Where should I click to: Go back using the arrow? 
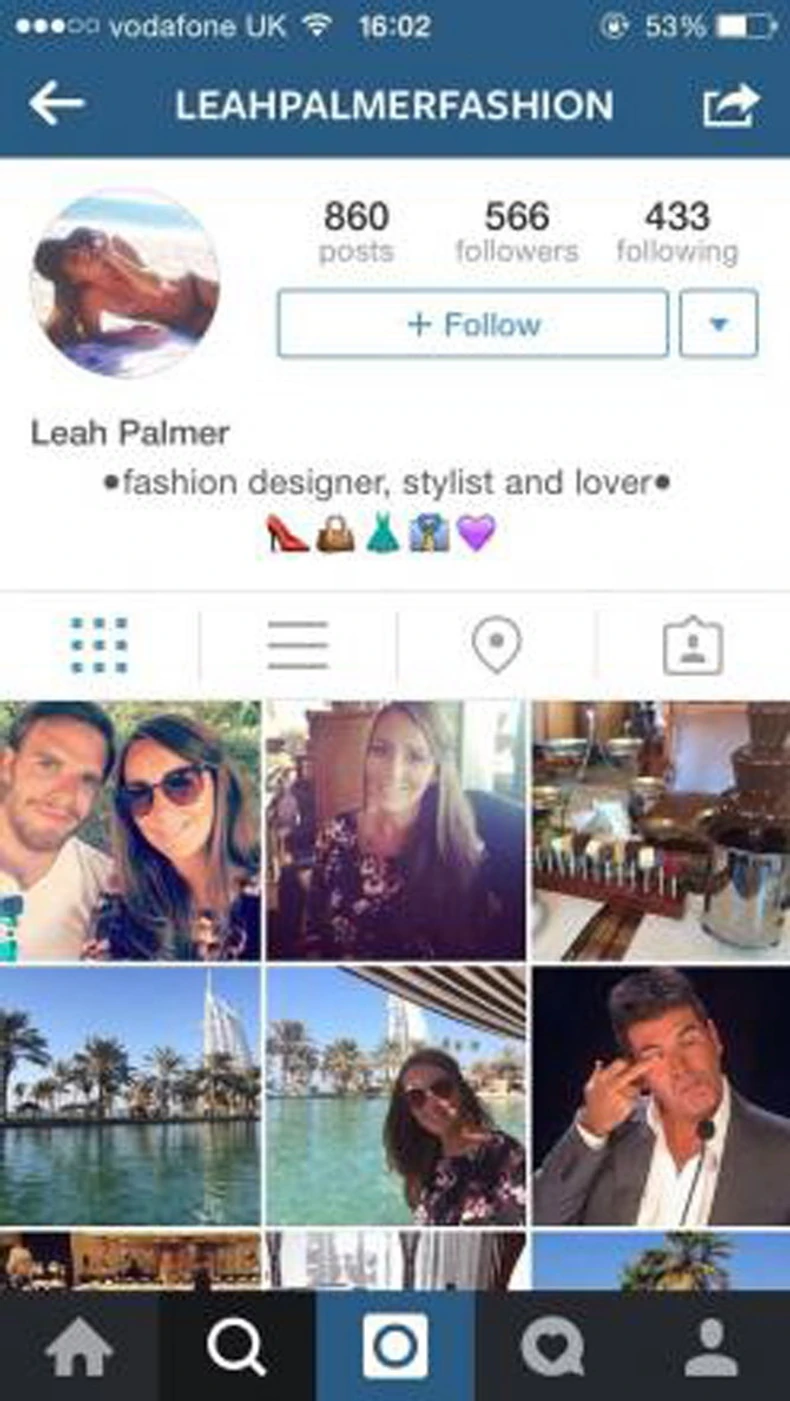pyautogui.click(x=56, y=105)
